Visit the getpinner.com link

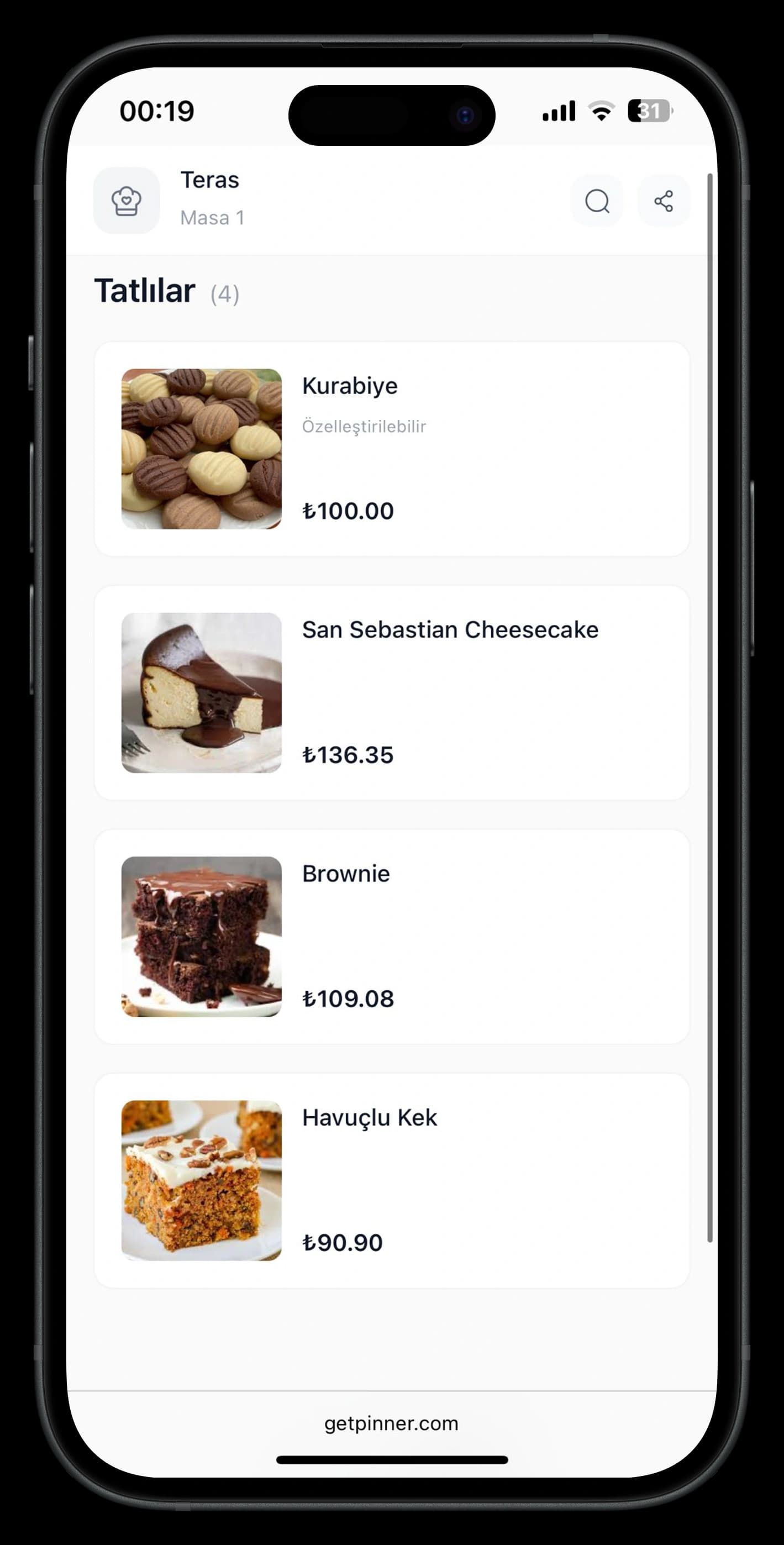pyautogui.click(x=391, y=1423)
